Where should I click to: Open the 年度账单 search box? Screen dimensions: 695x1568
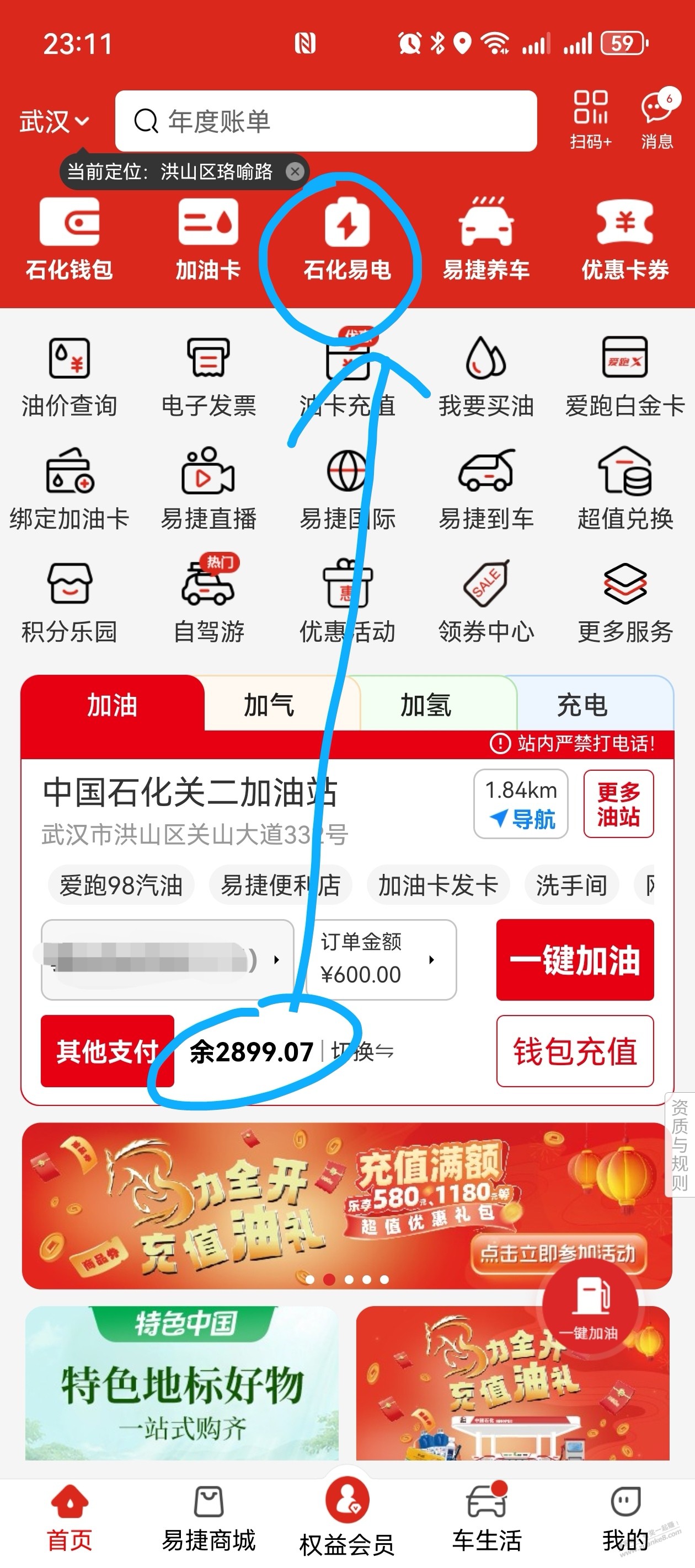(x=326, y=121)
